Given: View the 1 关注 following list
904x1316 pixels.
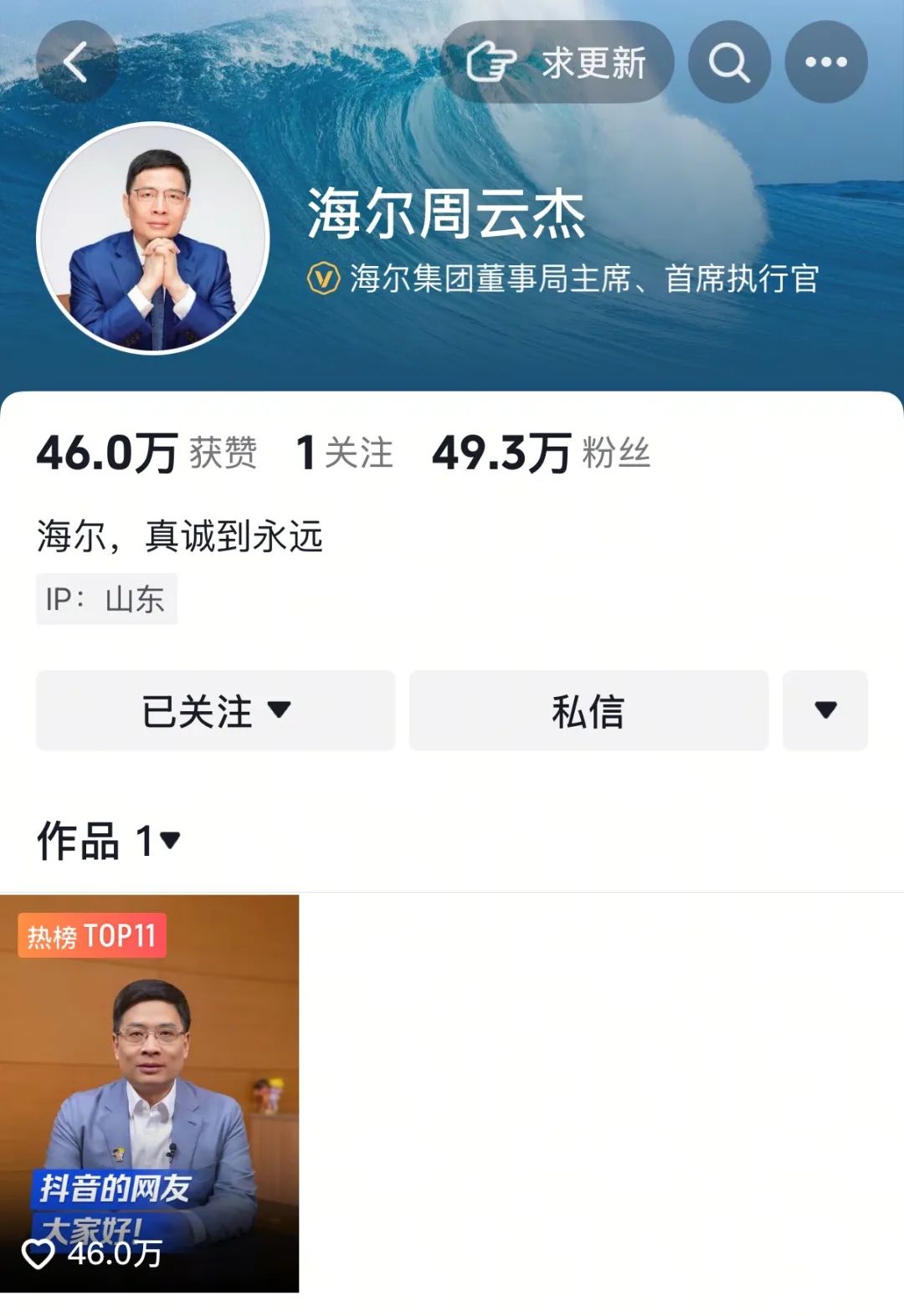Looking at the screenshot, I should coord(344,453).
